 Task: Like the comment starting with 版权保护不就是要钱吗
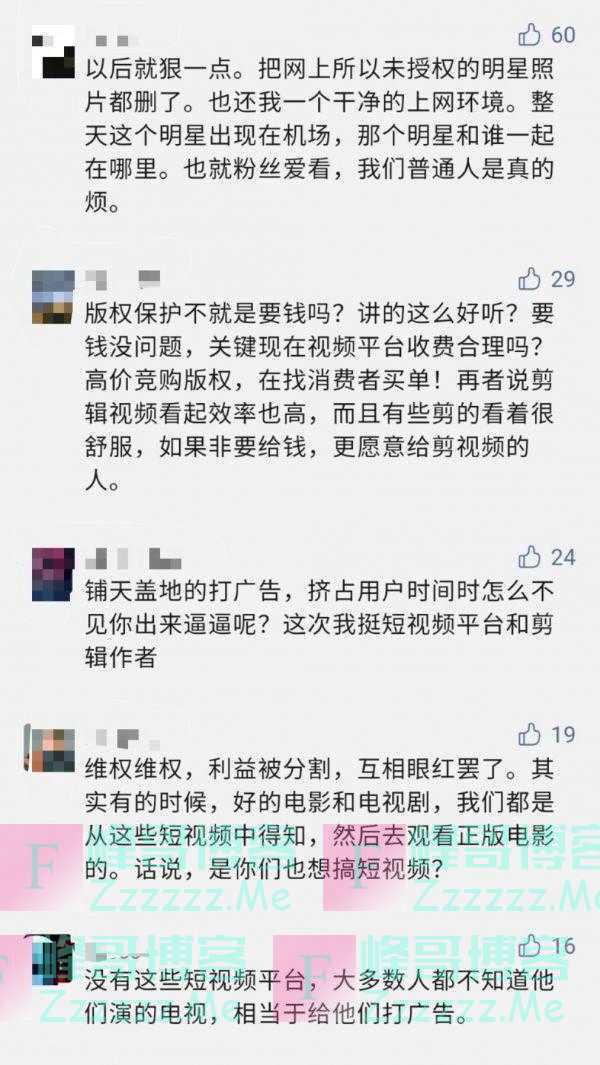click(530, 279)
